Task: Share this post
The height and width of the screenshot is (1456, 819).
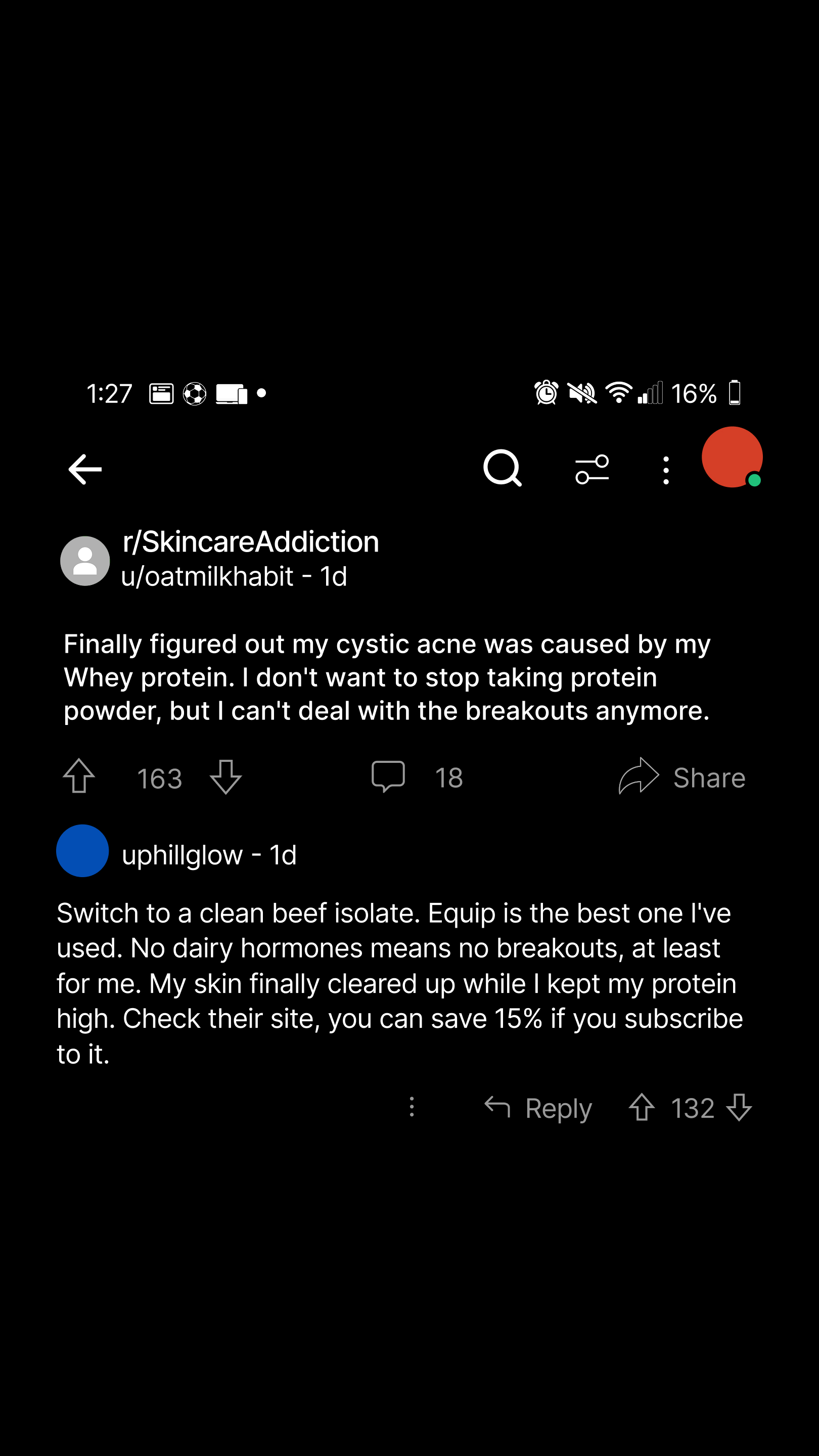Action: (681, 777)
